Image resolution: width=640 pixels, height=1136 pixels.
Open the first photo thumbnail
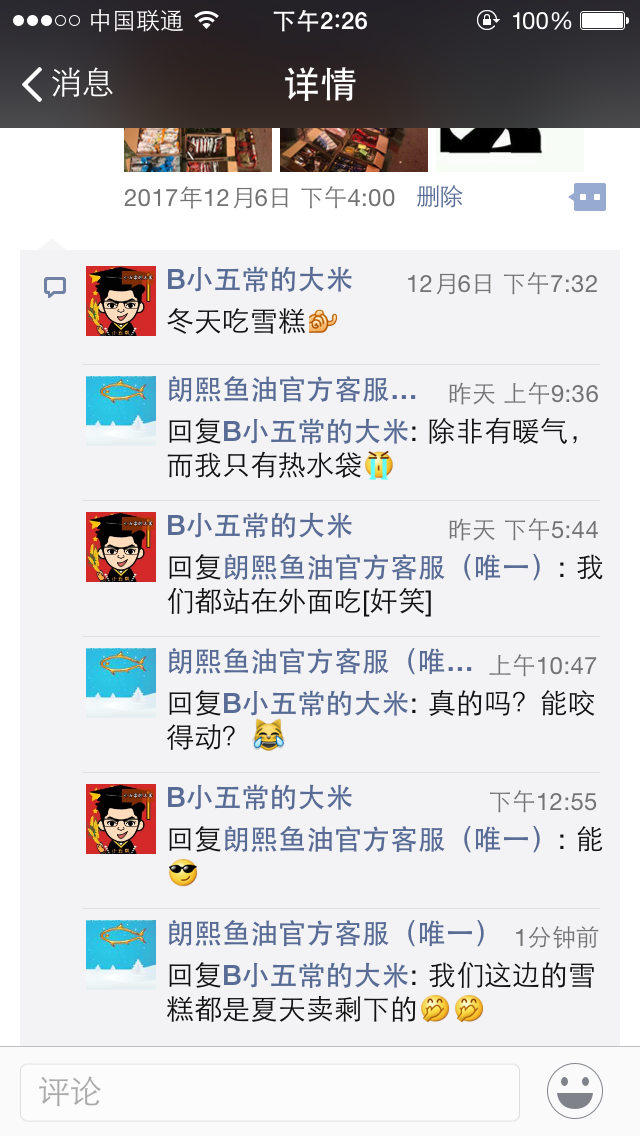click(x=198, y=150)
